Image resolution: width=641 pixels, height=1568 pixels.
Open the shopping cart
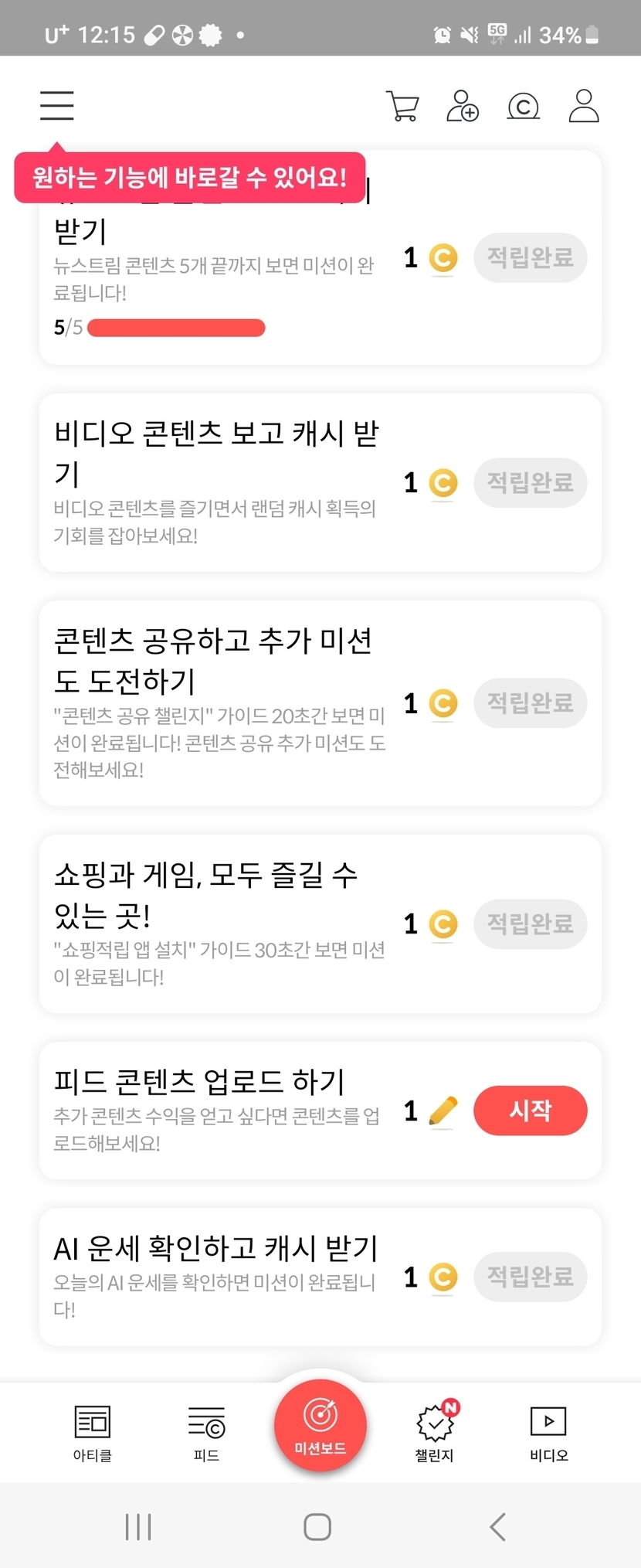tap(402, 106)
